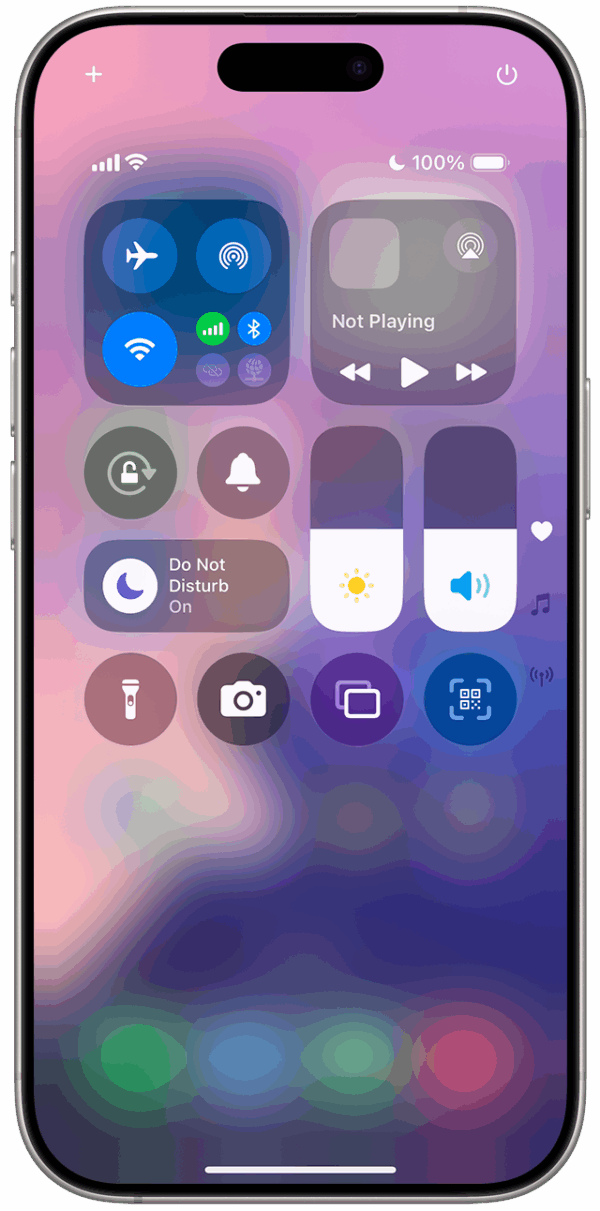The width and height of the screenshot is (600, 1211).
Task: Turn on the flashlight
Action: [x=130, y=699]
